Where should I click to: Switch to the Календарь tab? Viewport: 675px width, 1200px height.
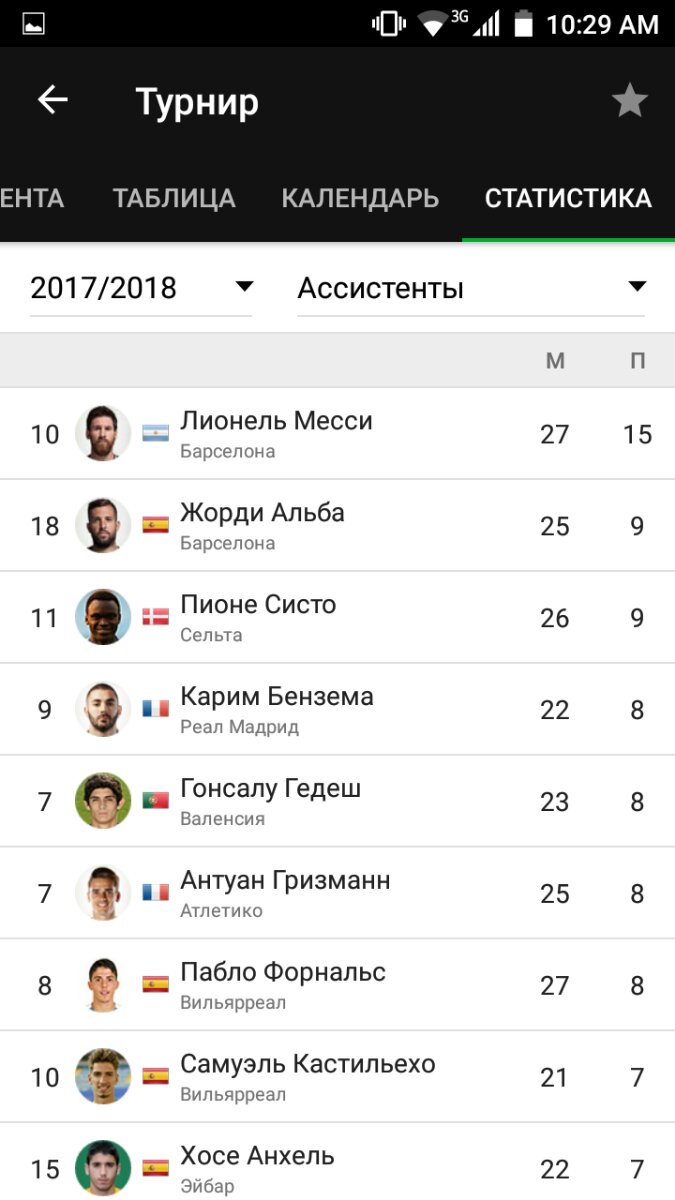pyautogui.click(x=360, y=198)
